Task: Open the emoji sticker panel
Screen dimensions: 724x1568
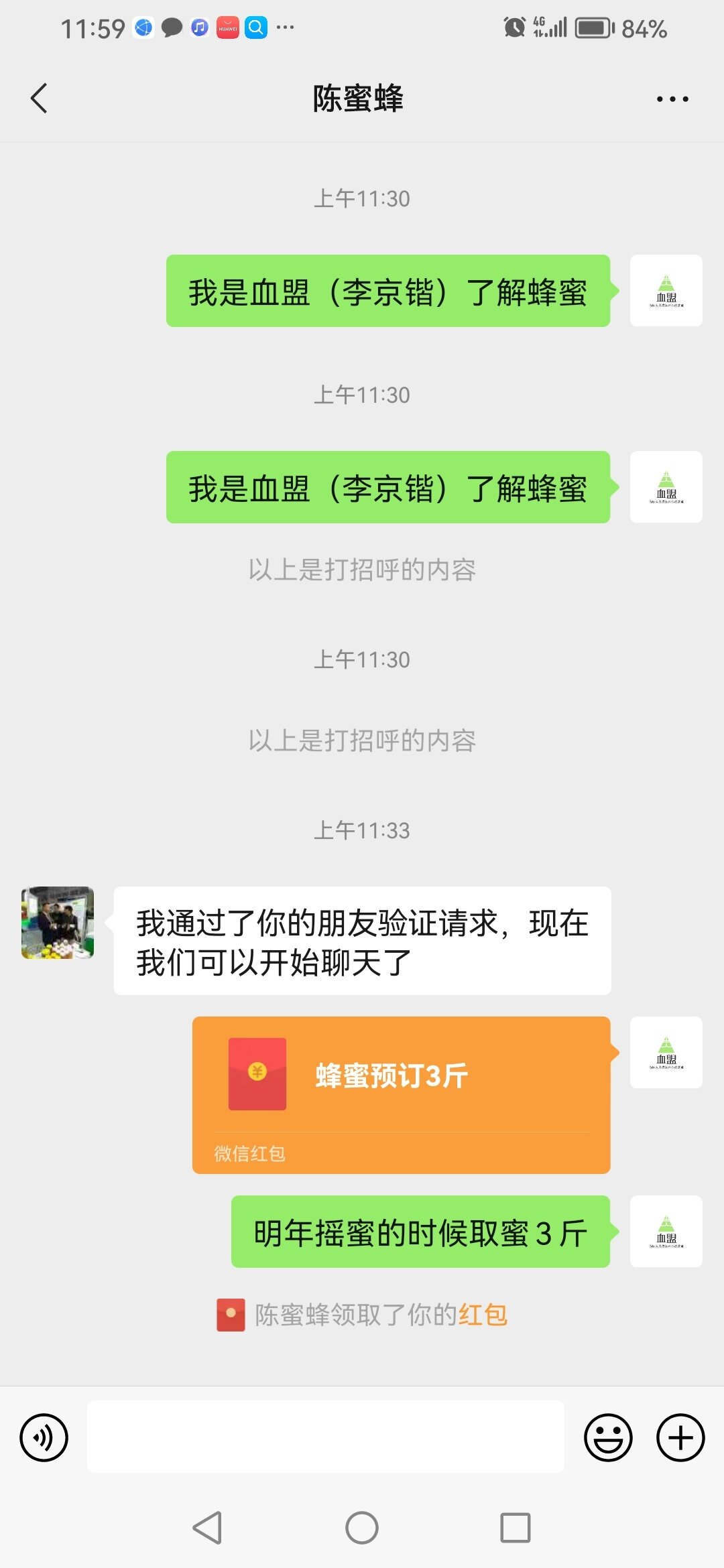Action: click(x=608, y=1437)
